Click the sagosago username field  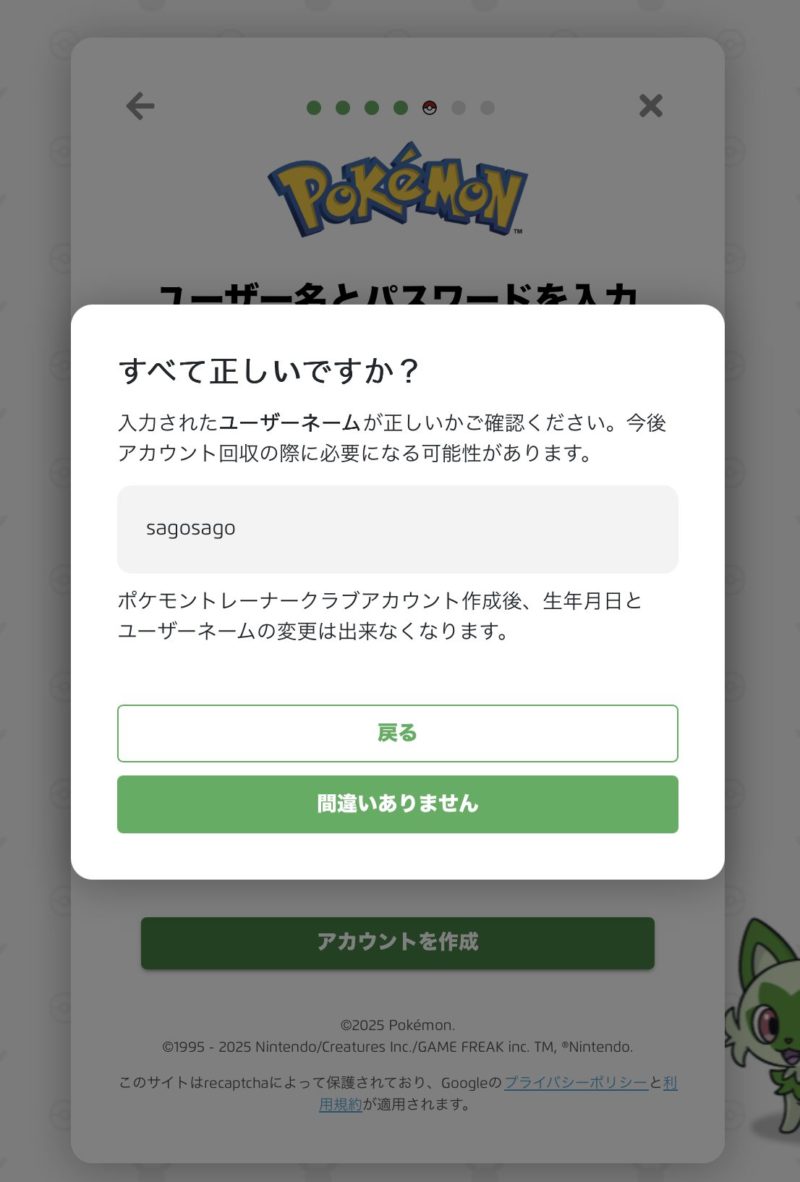[399, 529]
